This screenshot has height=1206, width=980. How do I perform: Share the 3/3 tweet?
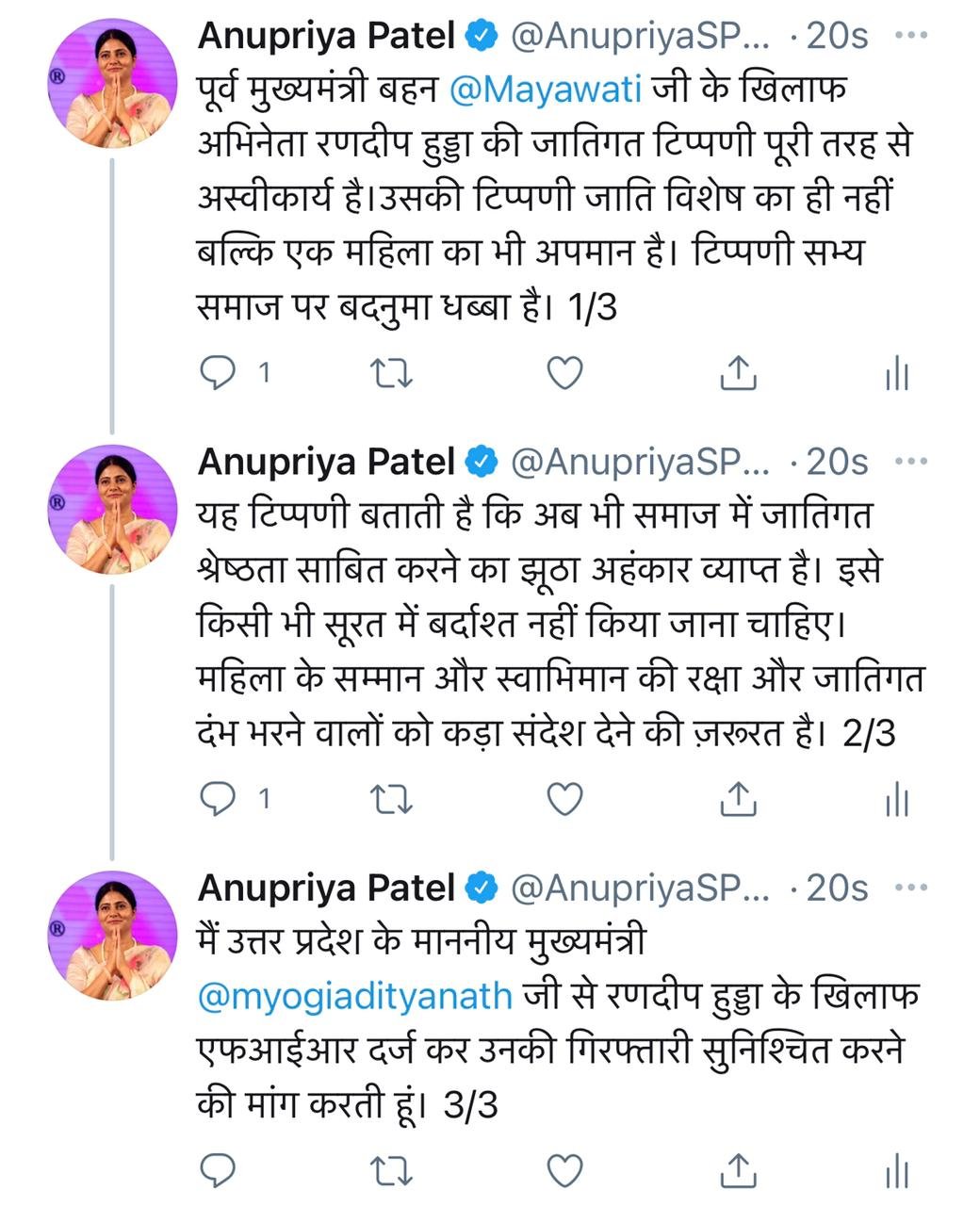739,1171
